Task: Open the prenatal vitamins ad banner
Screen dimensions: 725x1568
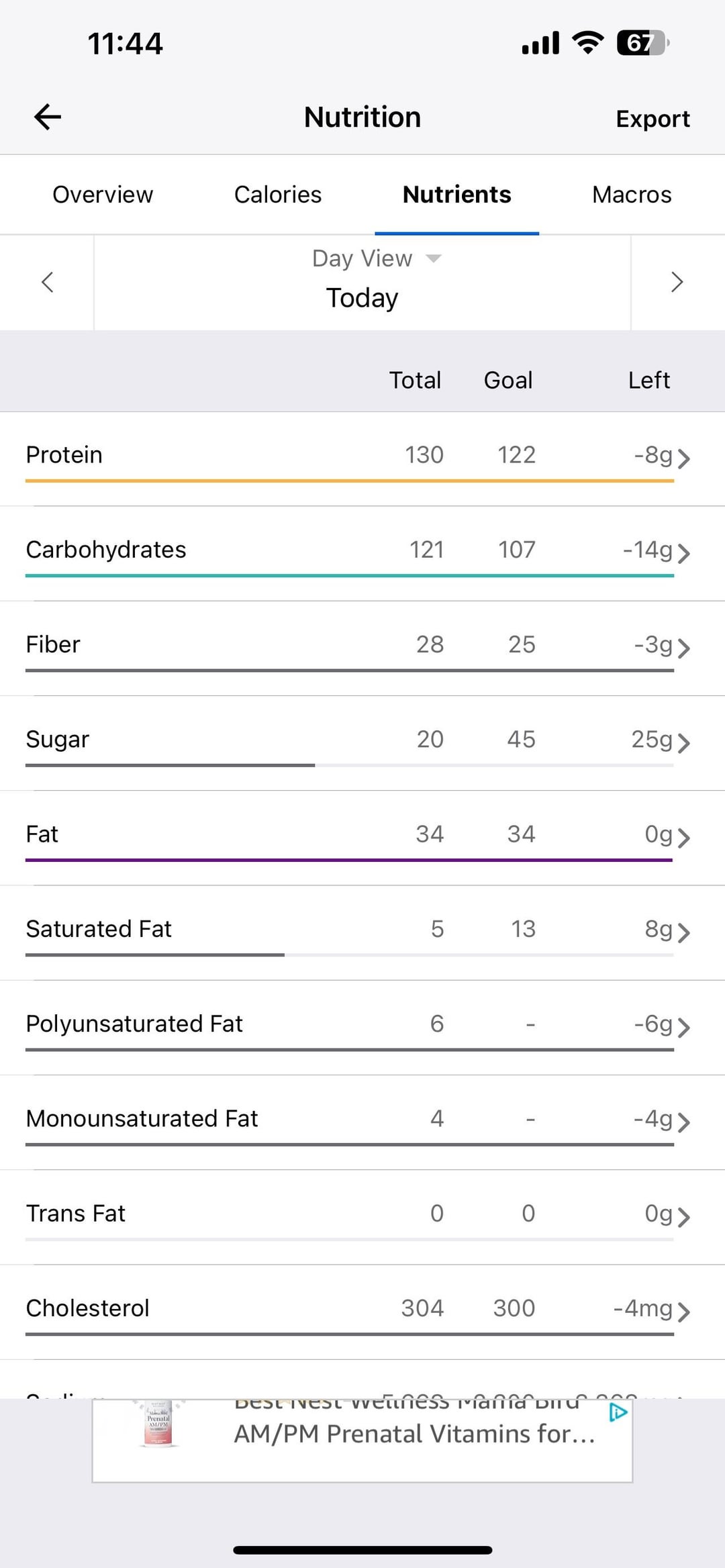Action: 362,1440
